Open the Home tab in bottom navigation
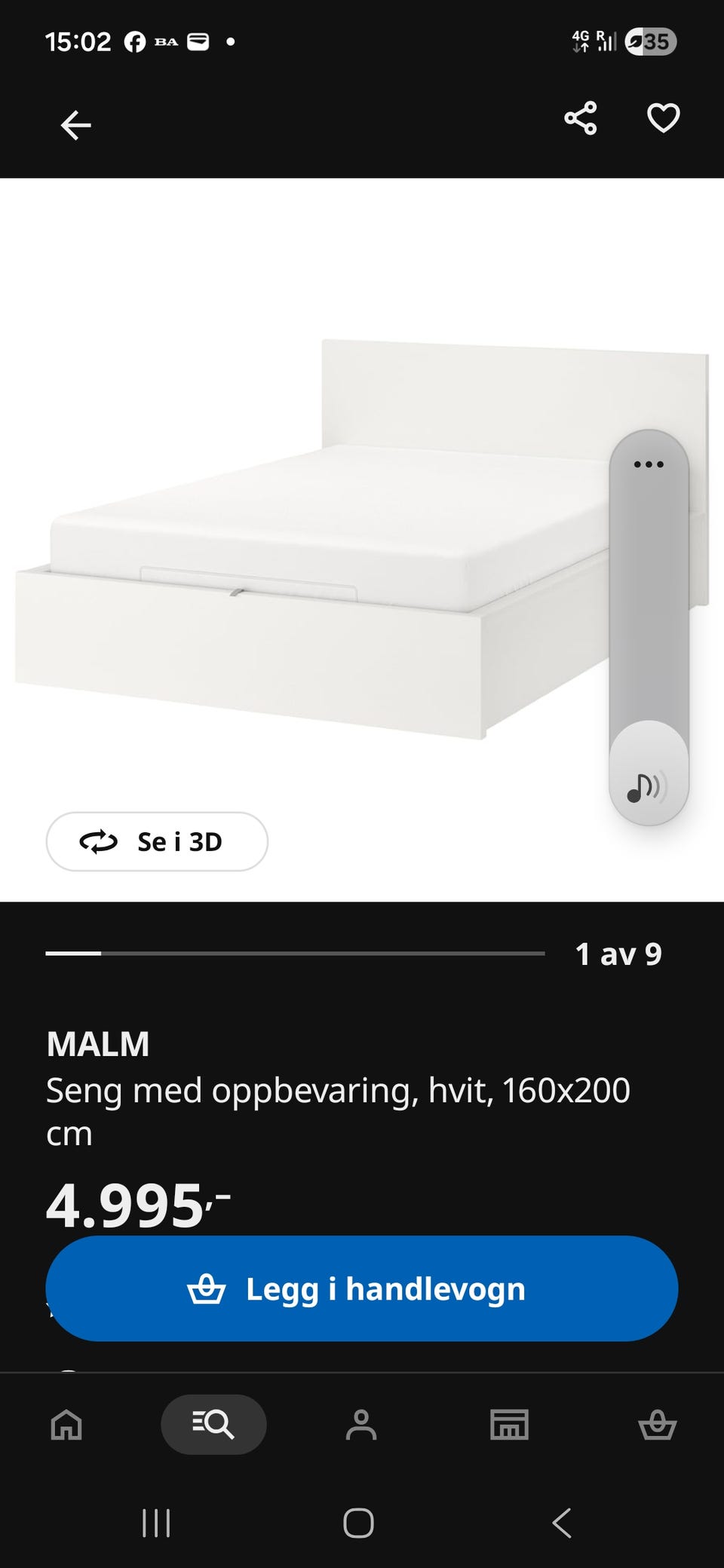724x1568 pixels. 66,1425
